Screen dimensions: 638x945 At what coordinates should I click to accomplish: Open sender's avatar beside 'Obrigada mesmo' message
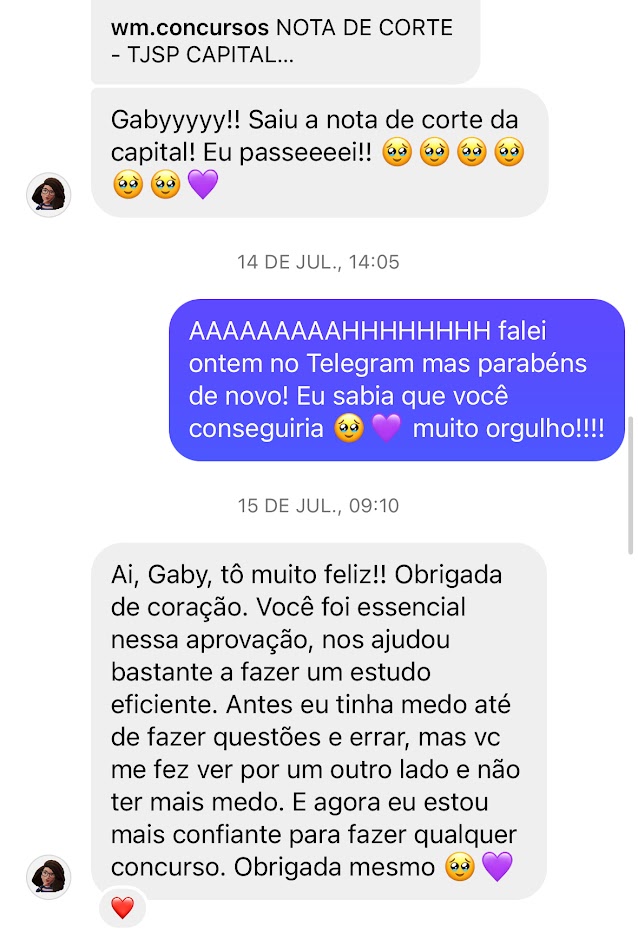coord(49,876)
